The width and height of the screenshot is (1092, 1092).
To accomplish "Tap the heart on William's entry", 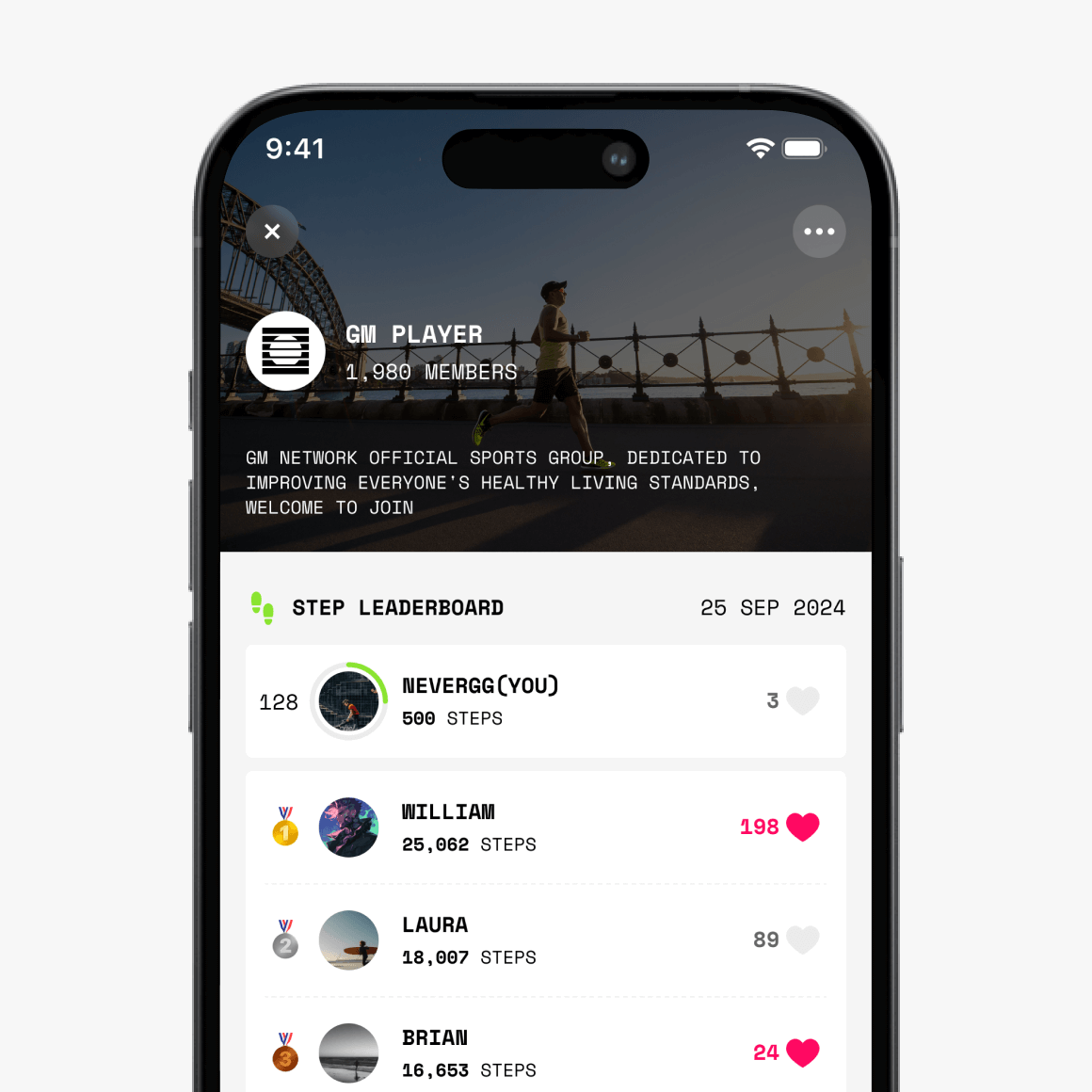I will point(802,827).
